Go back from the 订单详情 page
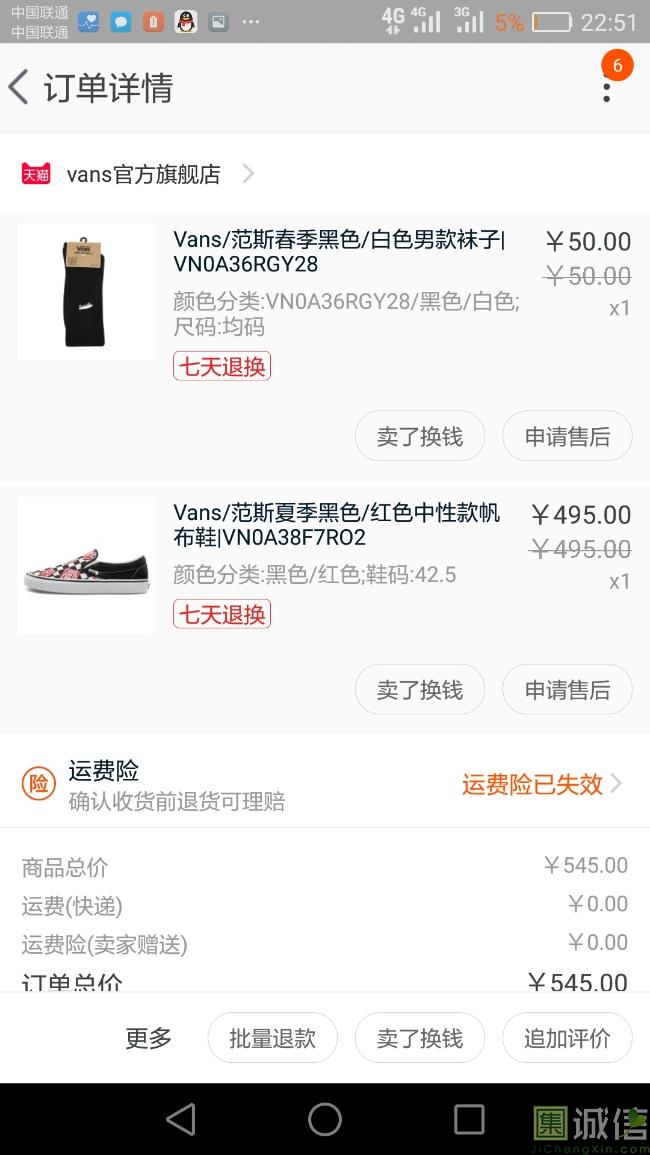The height and width of the screenshot is (1155, 650). tap(20, 88)
